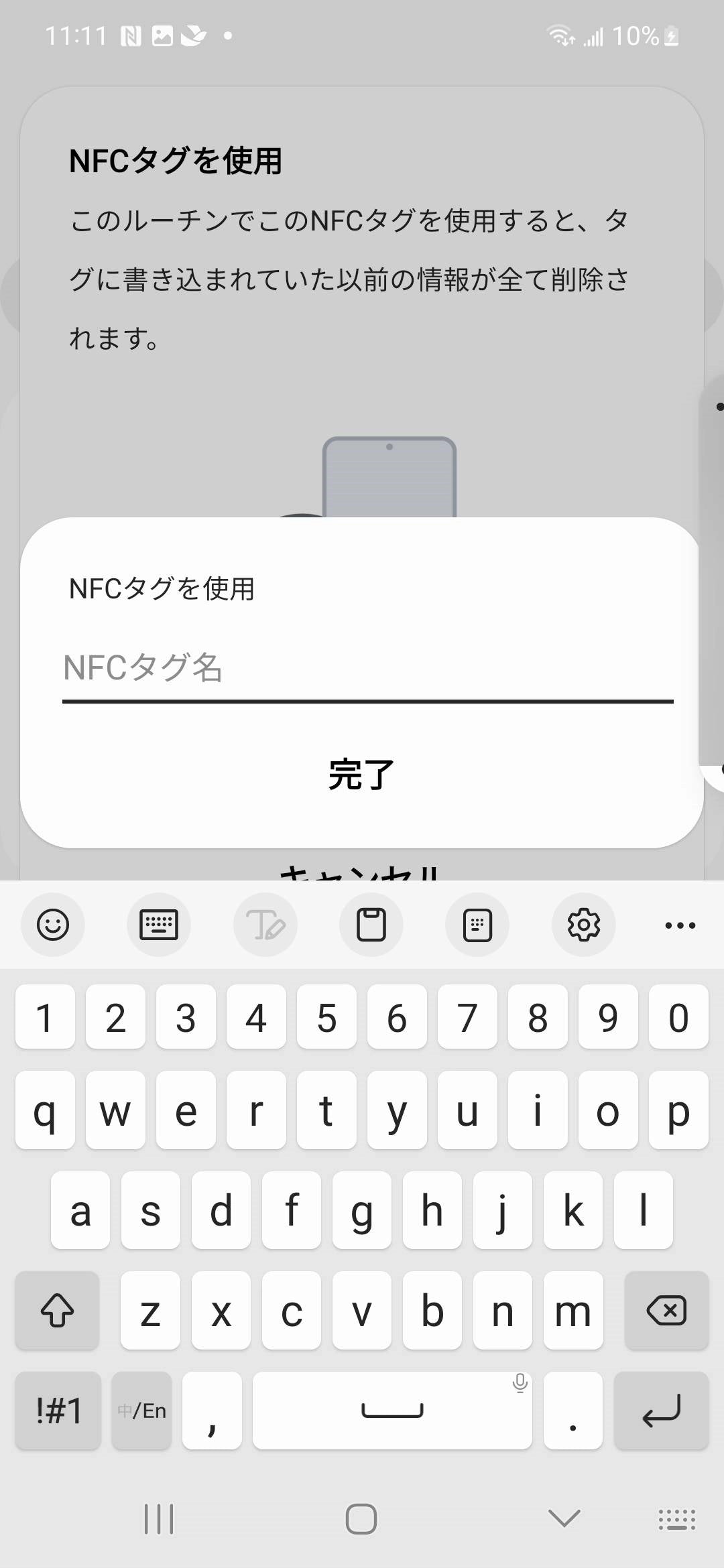724x1568 pixels.
Task: Tap the space bar
Action: point(392,1410)
